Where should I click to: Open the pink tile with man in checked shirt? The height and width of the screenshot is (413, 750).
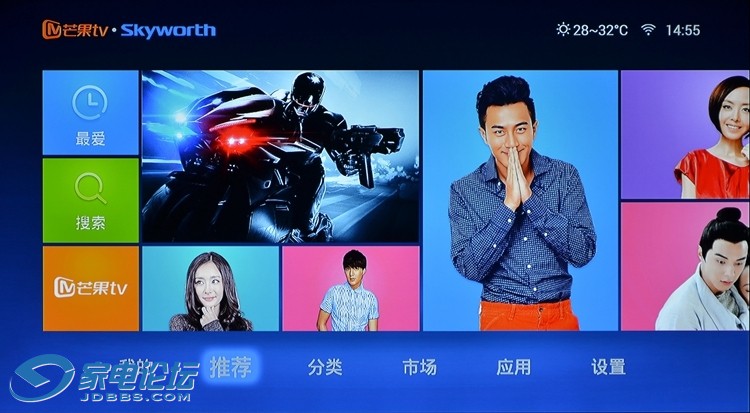click(x=350, y=288)
